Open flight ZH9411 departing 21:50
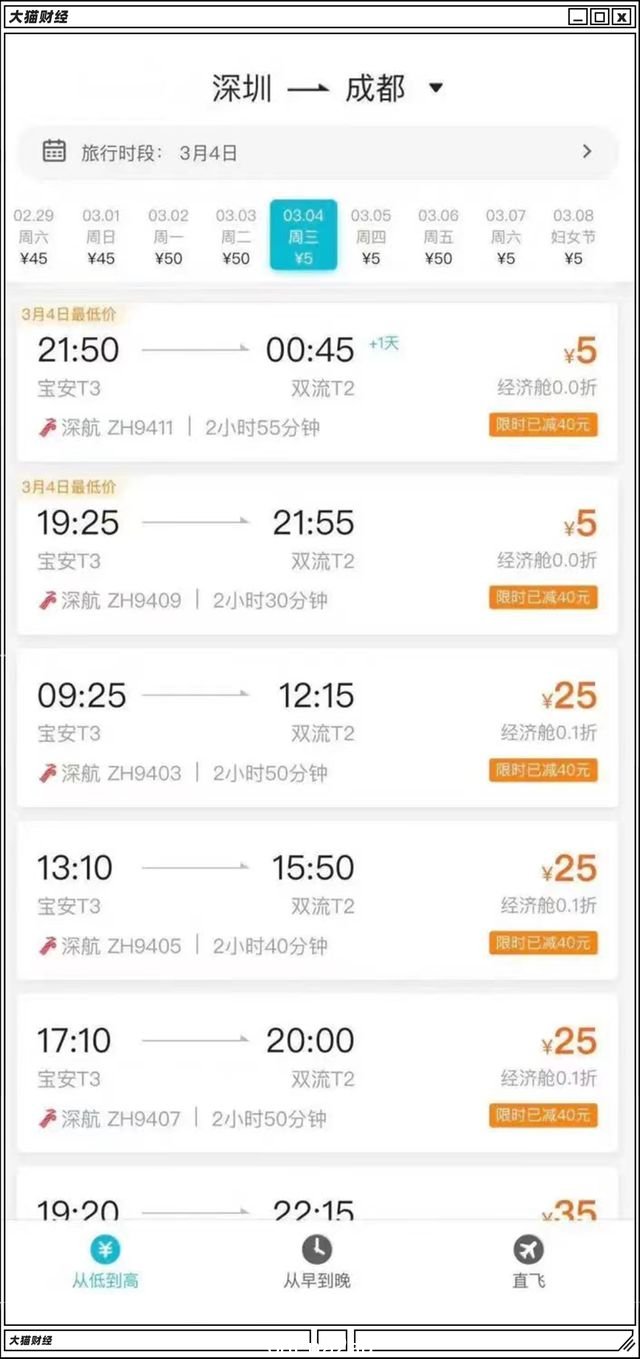The height and width of the screenshot is (1359, 640). 318,382
